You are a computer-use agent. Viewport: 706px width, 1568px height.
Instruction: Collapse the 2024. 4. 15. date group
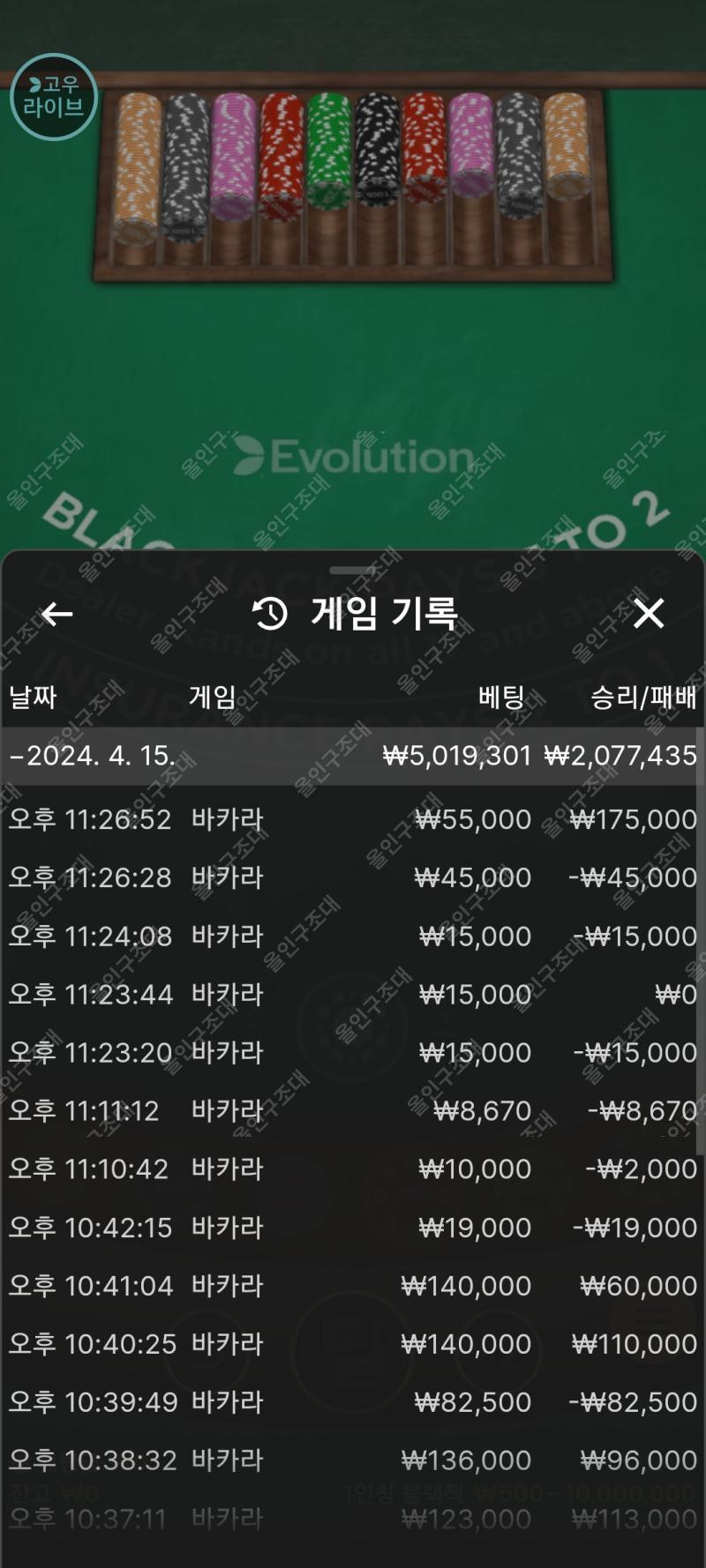[353, 756]
